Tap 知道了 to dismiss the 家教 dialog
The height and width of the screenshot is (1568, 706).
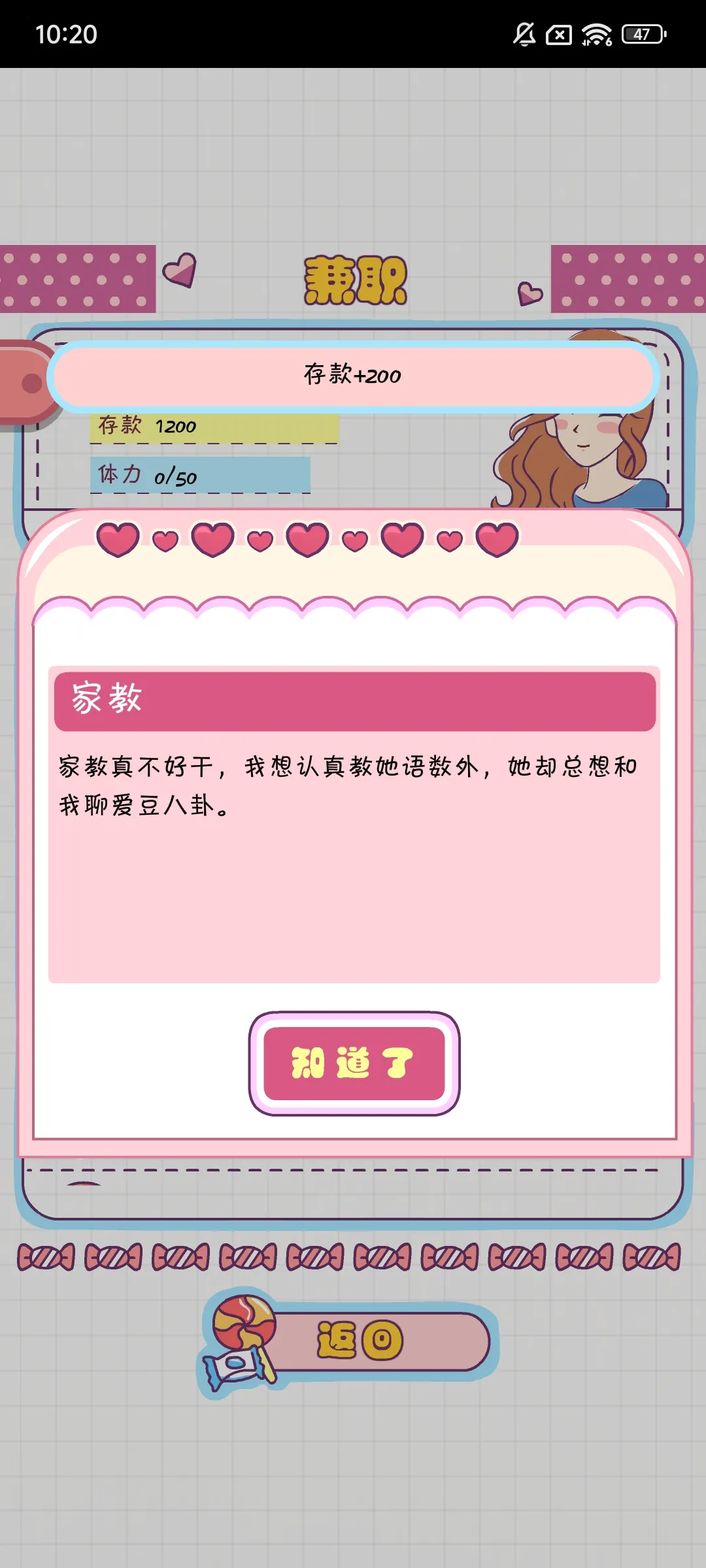(354, 1063)
